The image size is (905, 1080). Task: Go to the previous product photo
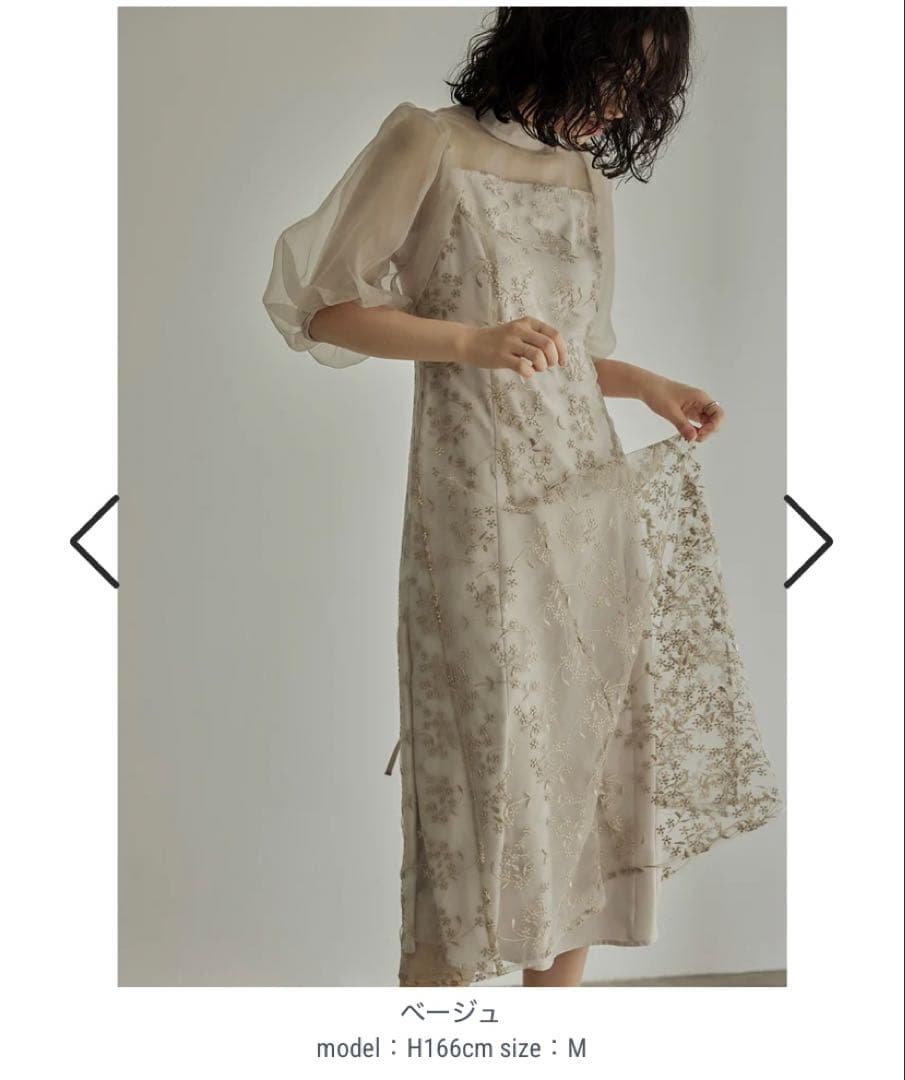(x=95, y=541)
